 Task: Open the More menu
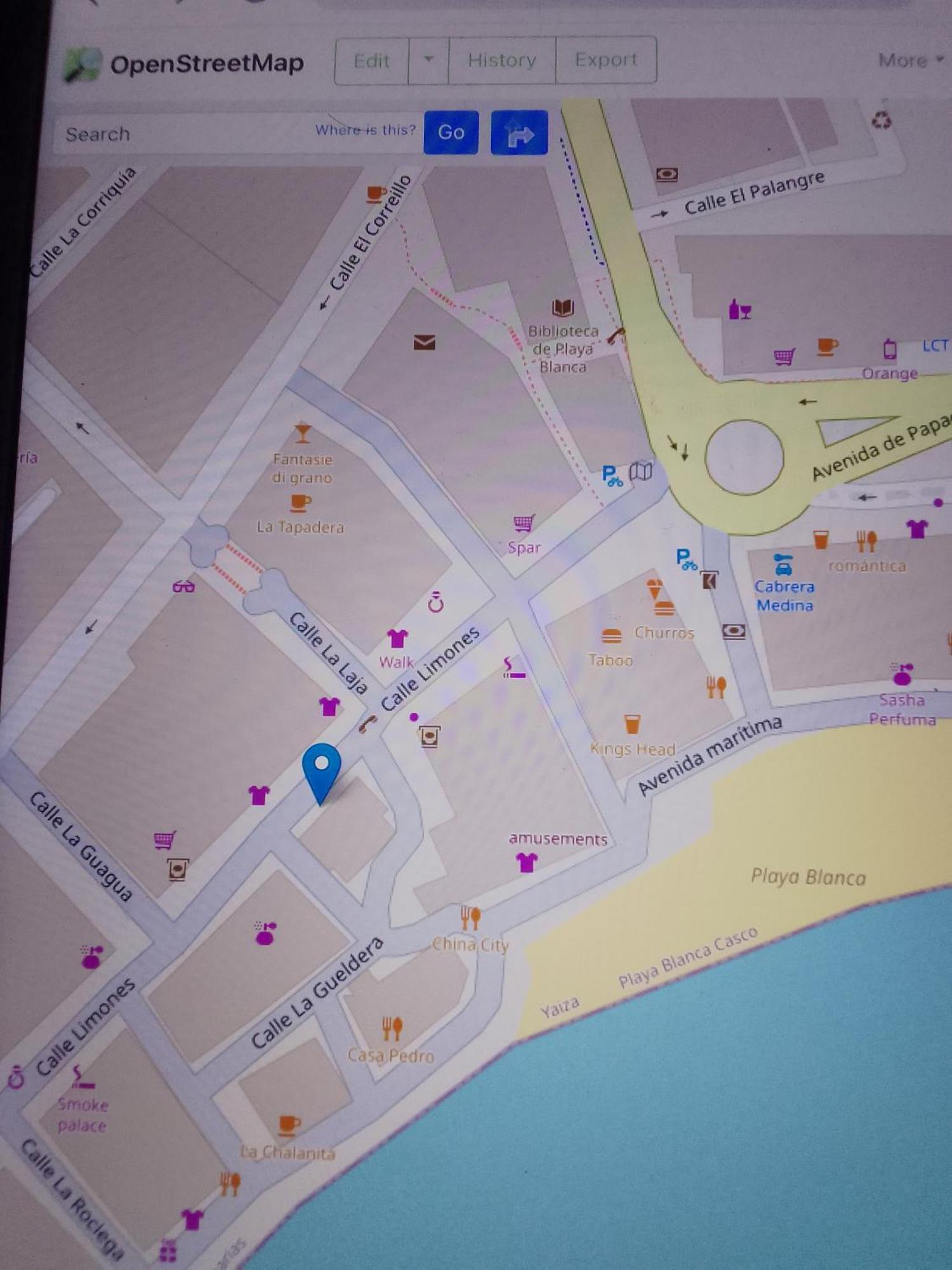pos(910,60)
